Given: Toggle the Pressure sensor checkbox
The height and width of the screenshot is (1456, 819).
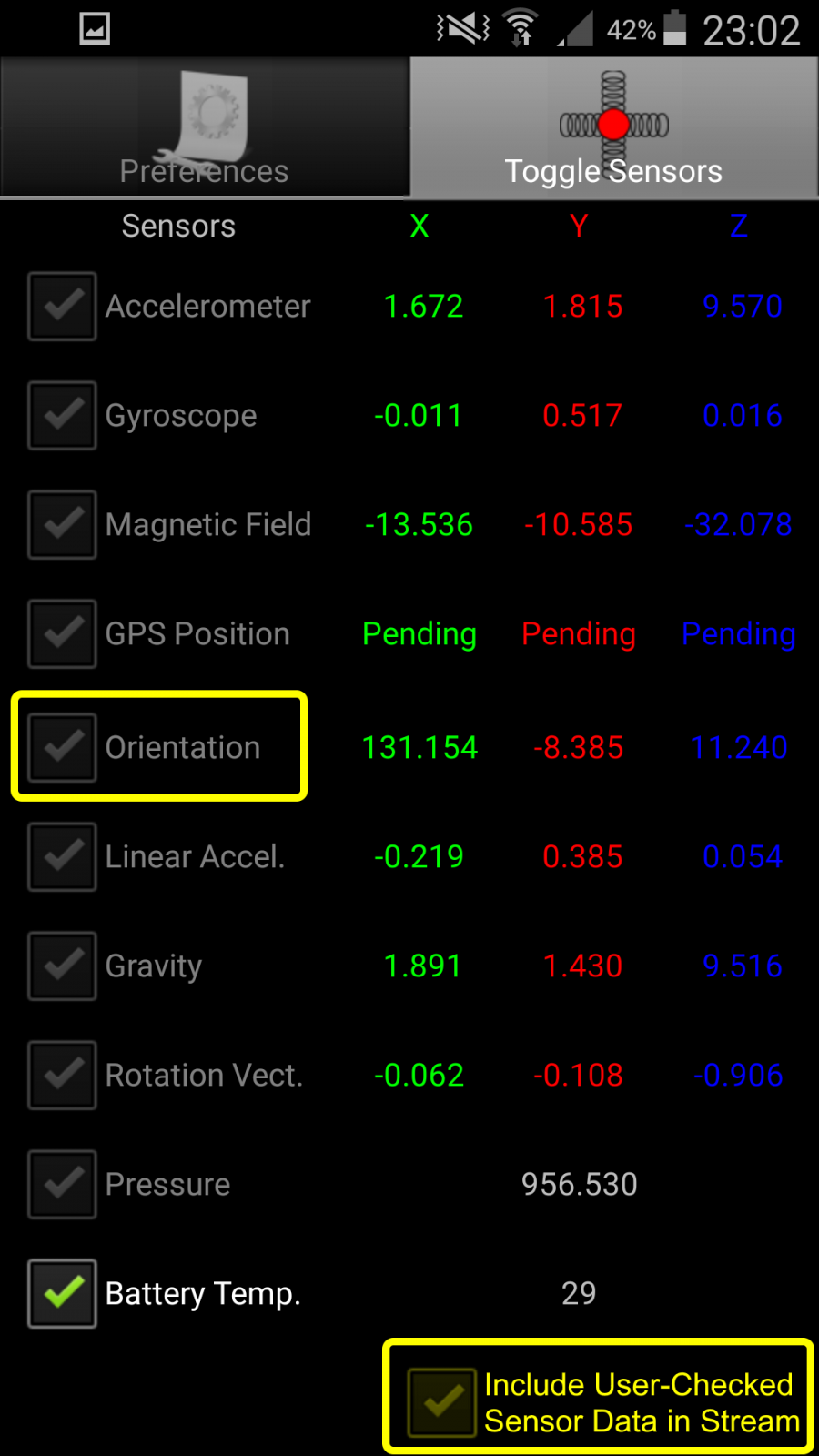Looking at the screenshot, I should (62, 1184).
